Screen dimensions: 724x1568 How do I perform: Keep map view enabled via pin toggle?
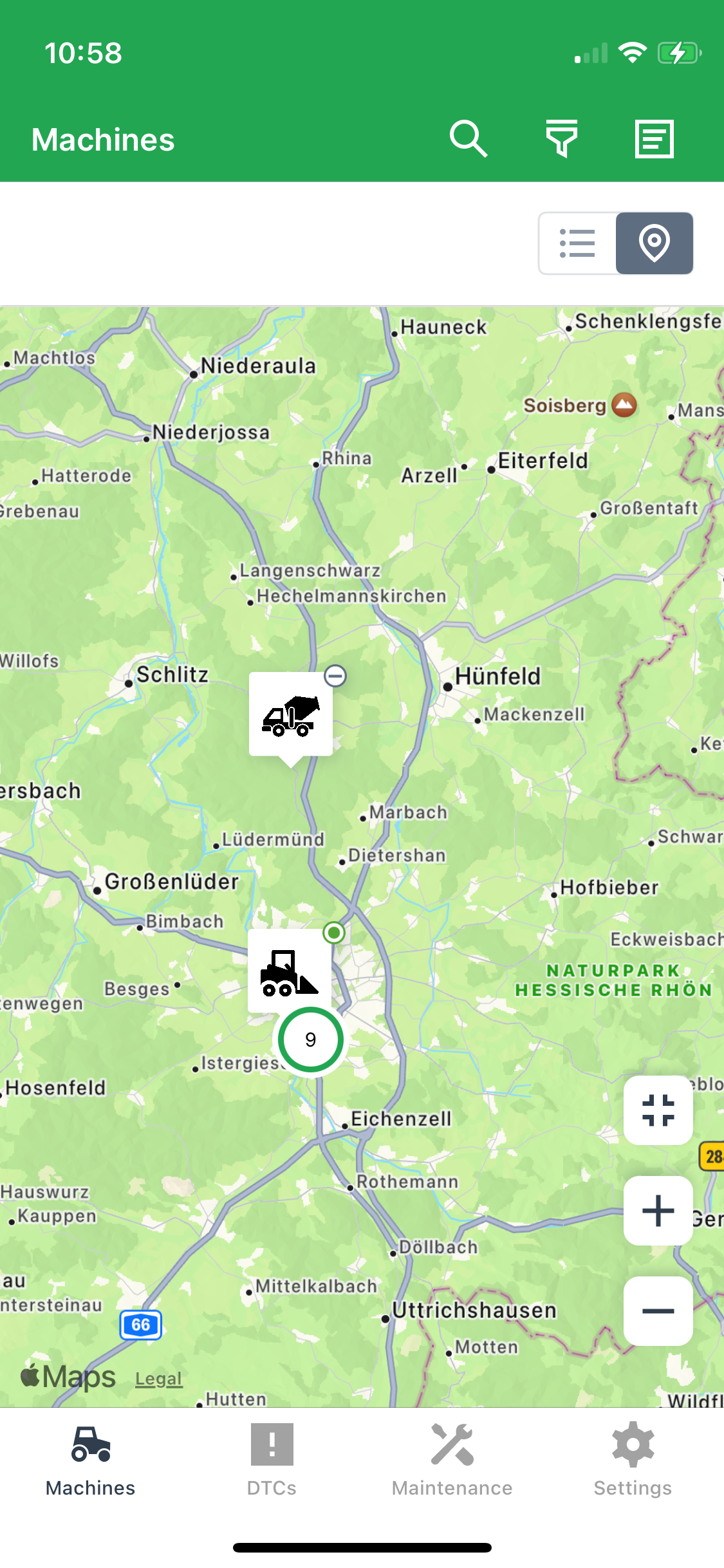[x=654, y=243]
